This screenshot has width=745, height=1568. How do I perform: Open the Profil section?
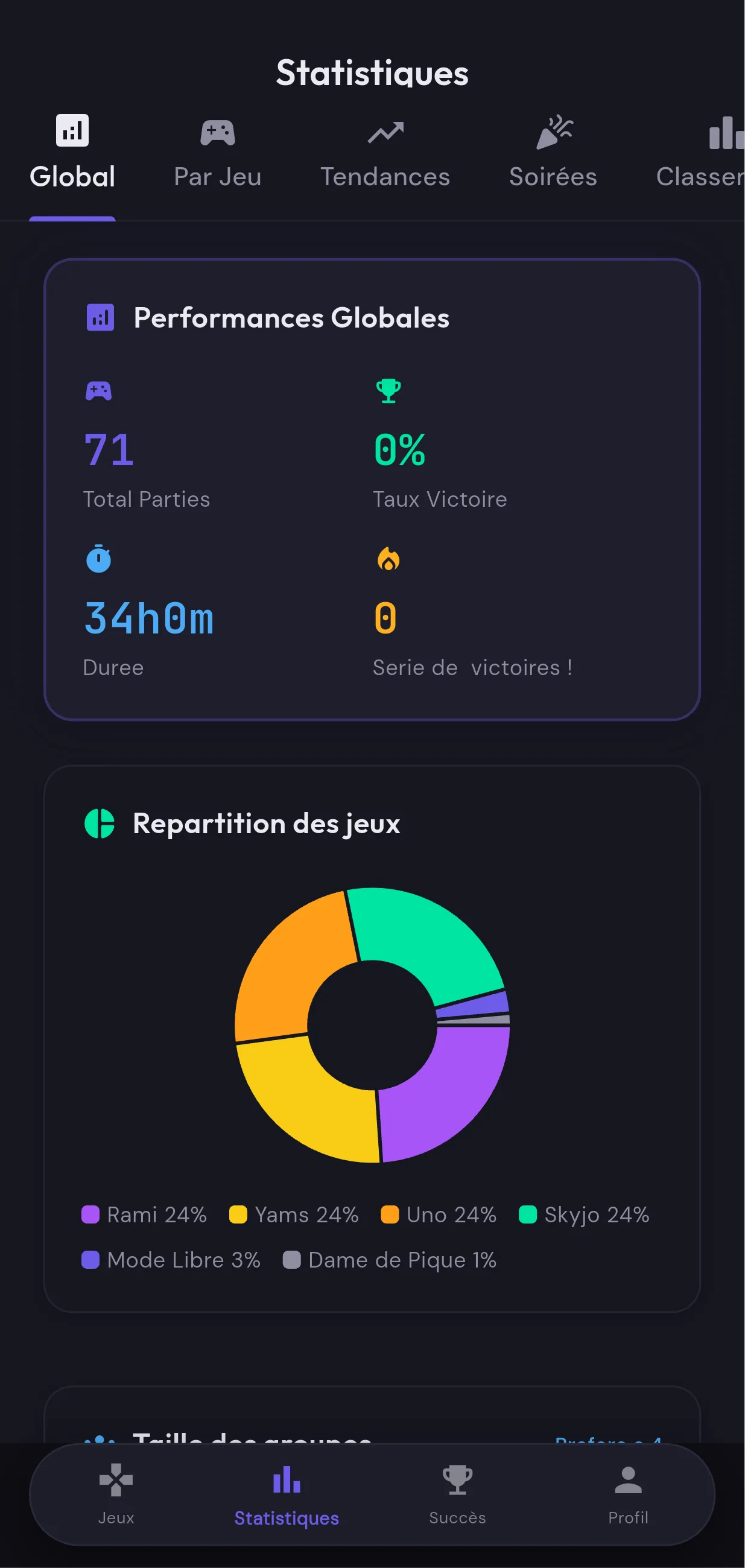tap(628, 1487)
